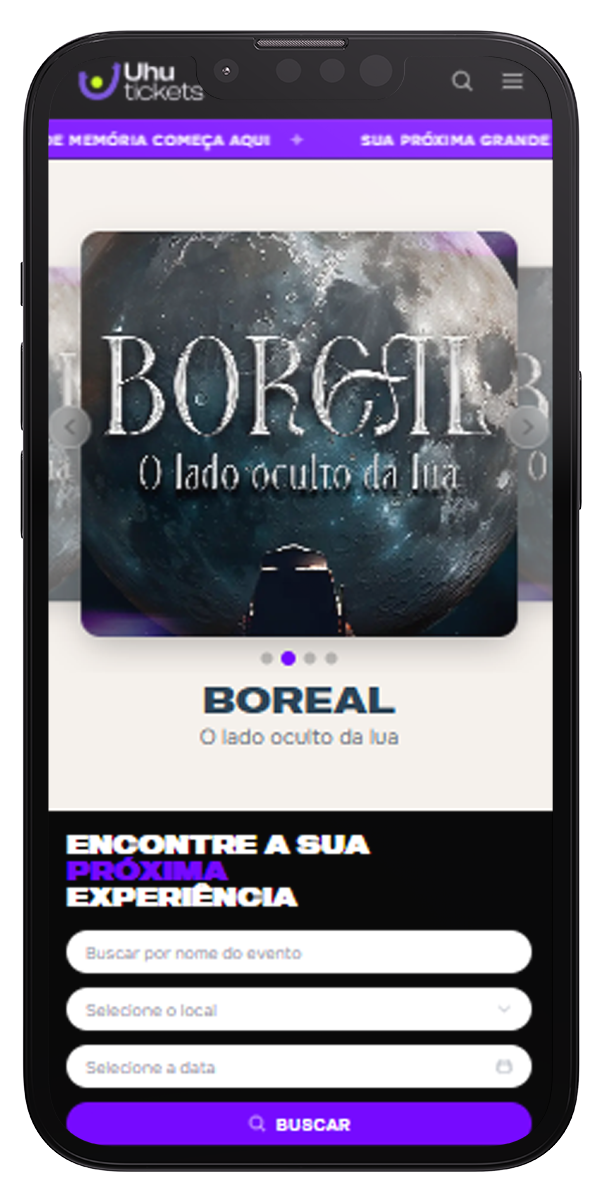Viewport: 600px width, 1200px height.
Task: Focus the event name search field
Action: pos(298,953)
